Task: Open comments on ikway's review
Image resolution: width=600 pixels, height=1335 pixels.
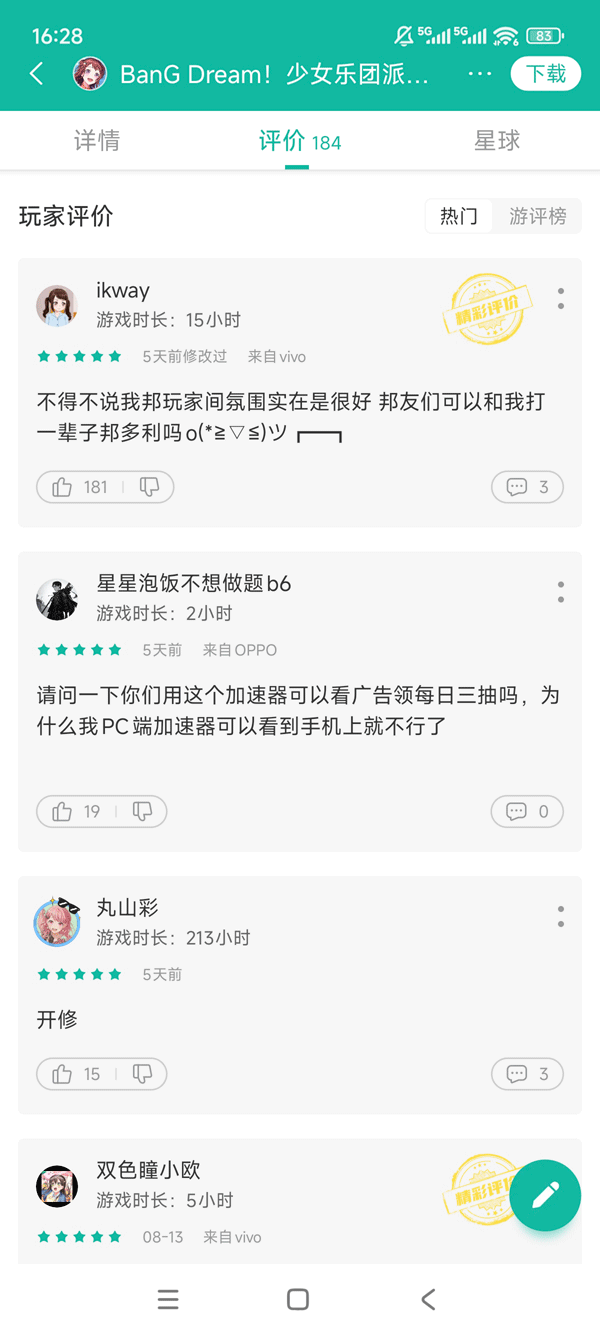Action: (527, 487)
